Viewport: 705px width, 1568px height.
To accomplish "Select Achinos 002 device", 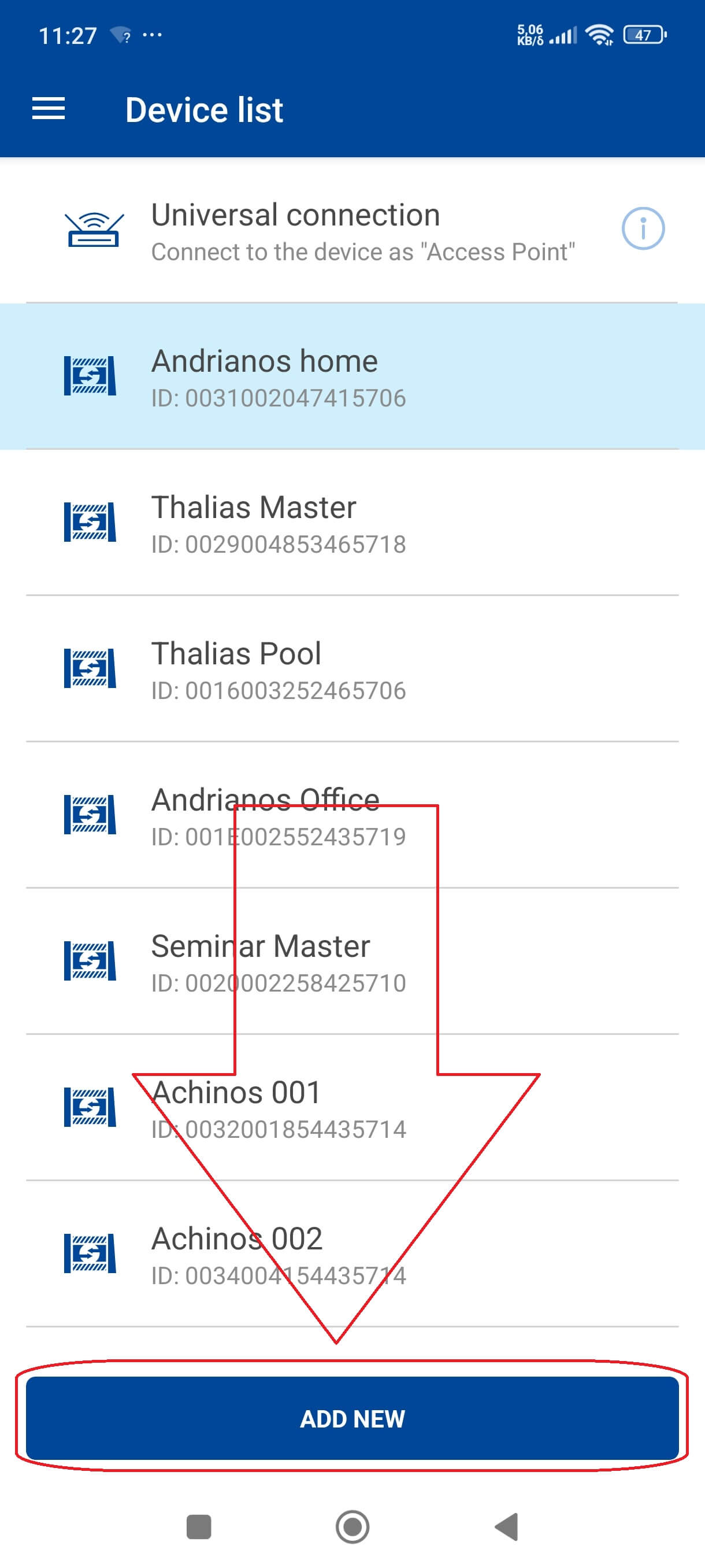I will tap(352, 1254).
